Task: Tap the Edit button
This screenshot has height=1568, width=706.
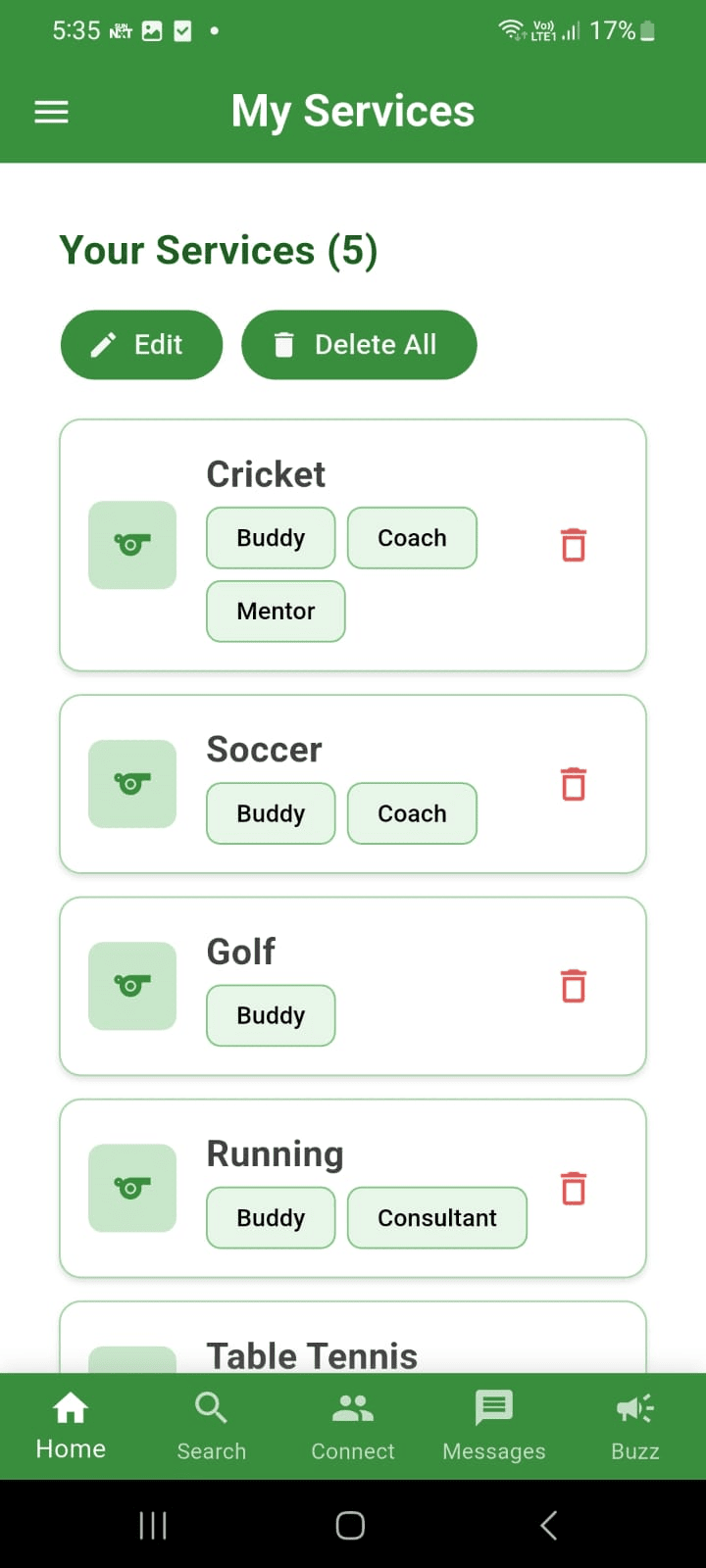Action: pos(141,344)
